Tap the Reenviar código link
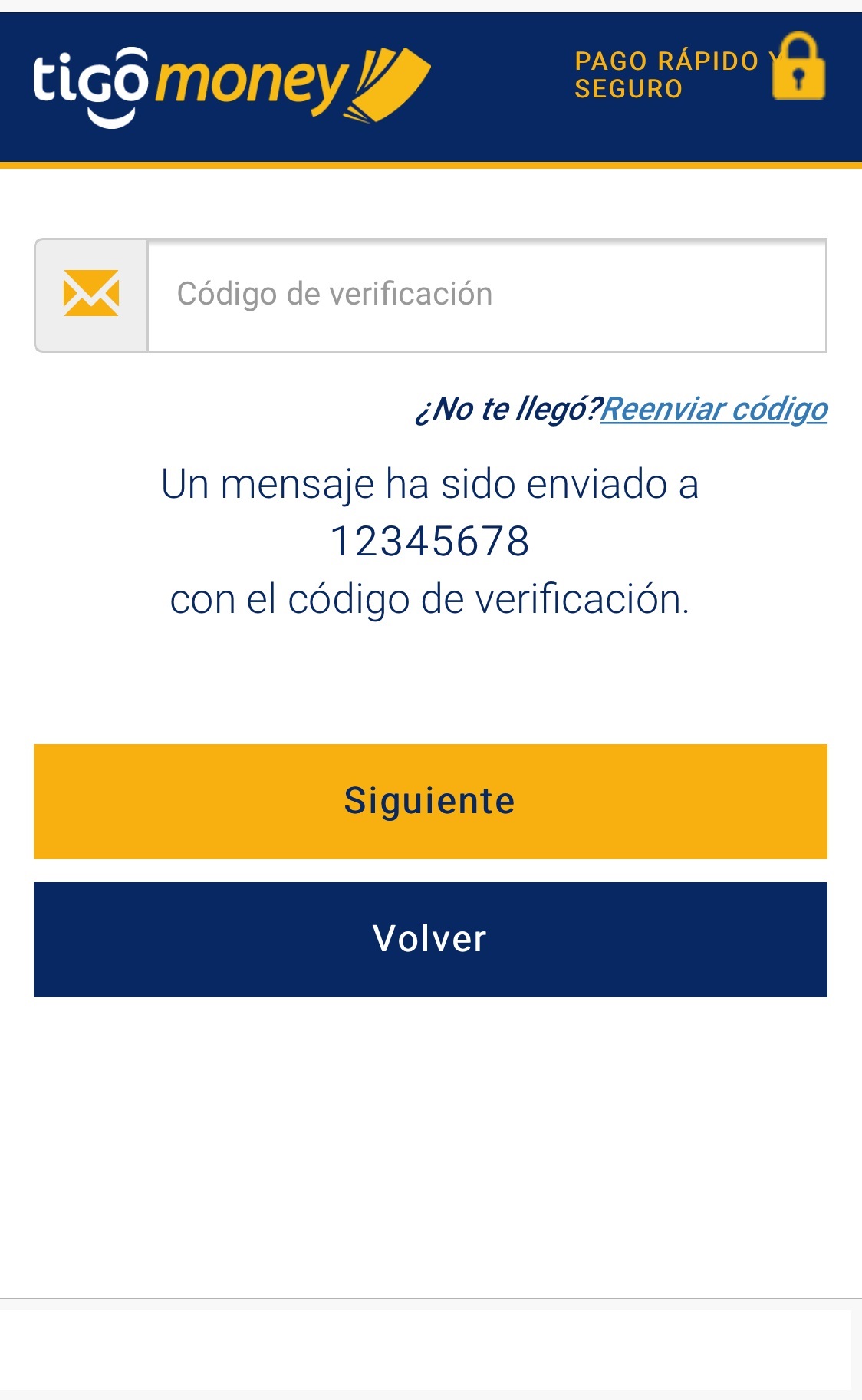The height and width of the screenshot is (1400, 862). pyautogui.click(x=714, y=409)
